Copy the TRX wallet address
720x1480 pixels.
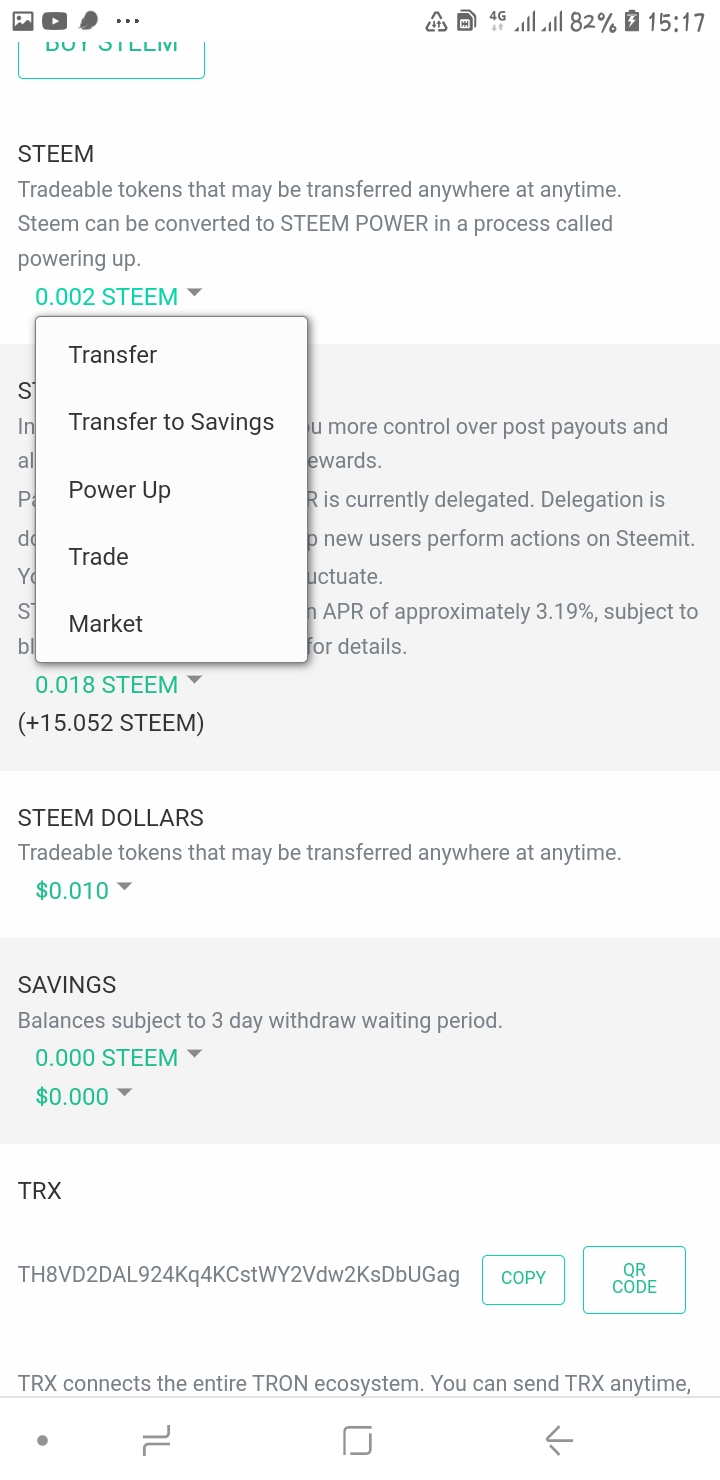(x=523, y=1278)
